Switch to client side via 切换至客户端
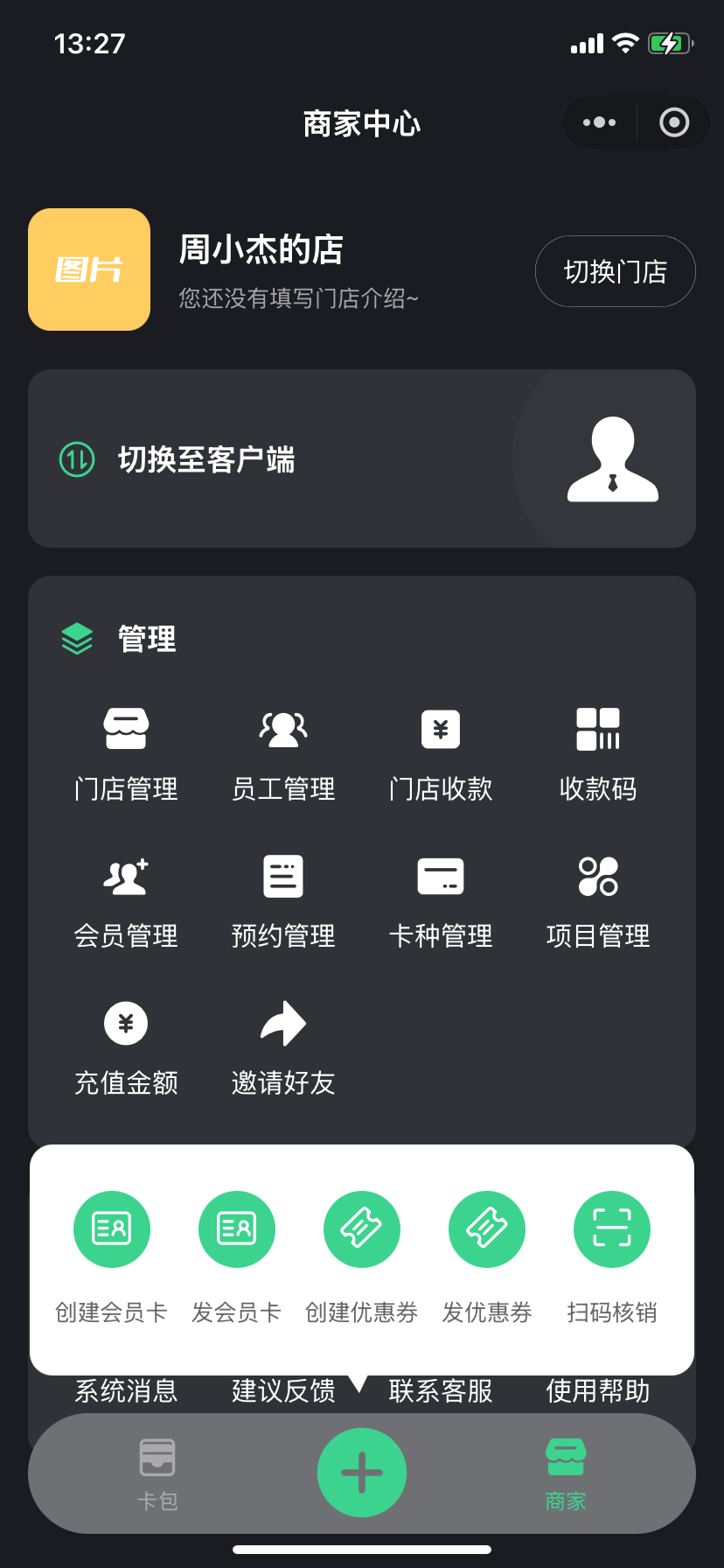Image resolution: width=724 pixels, height=1568 pixels. 362,458
